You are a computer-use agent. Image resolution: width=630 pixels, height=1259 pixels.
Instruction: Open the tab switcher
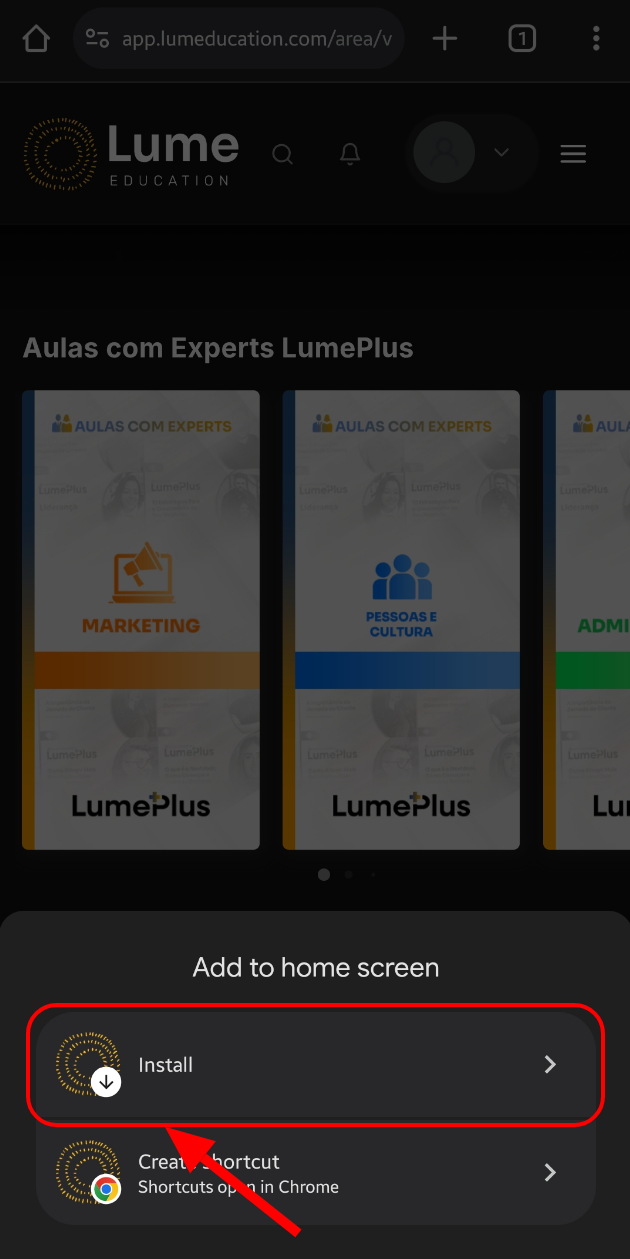[522, 39]
